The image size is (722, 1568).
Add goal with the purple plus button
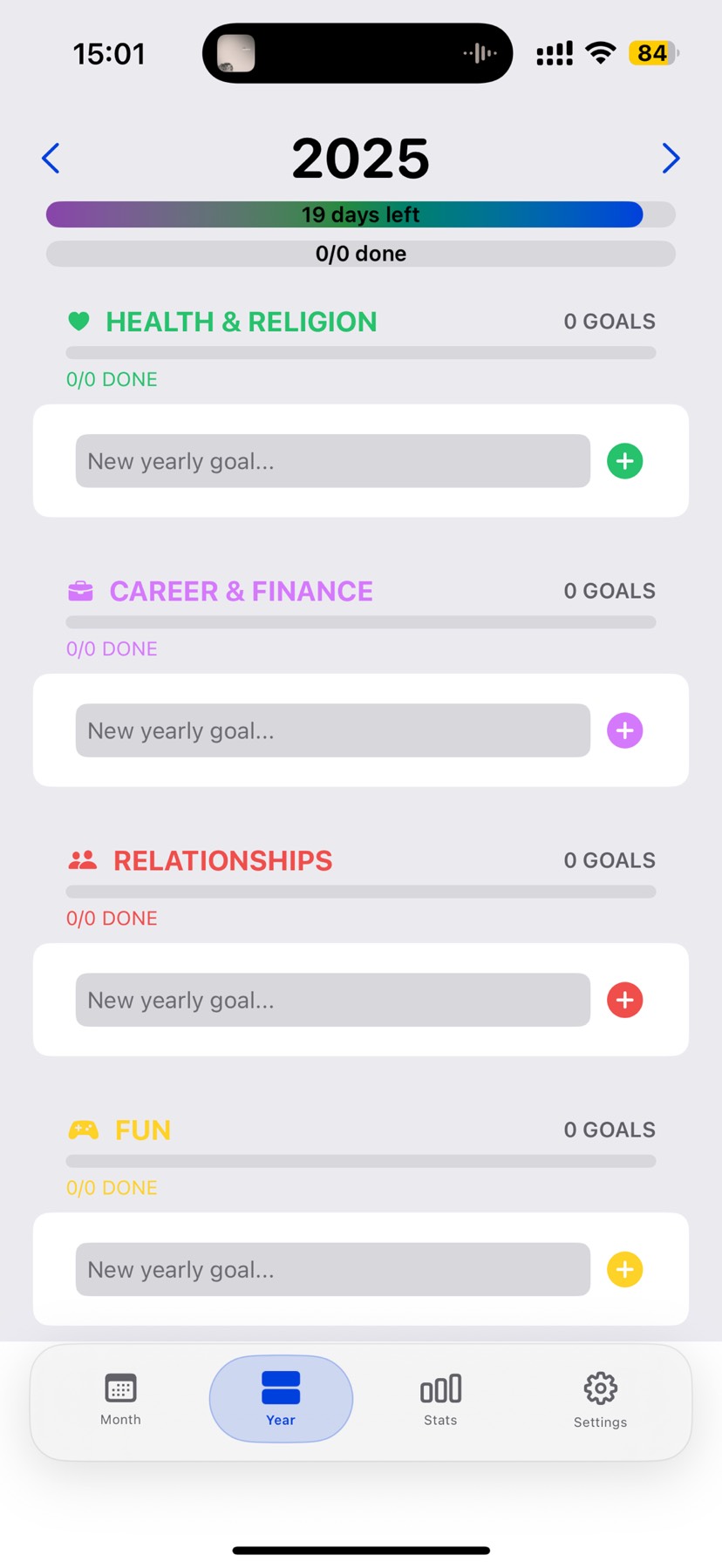tap(624, 730)
